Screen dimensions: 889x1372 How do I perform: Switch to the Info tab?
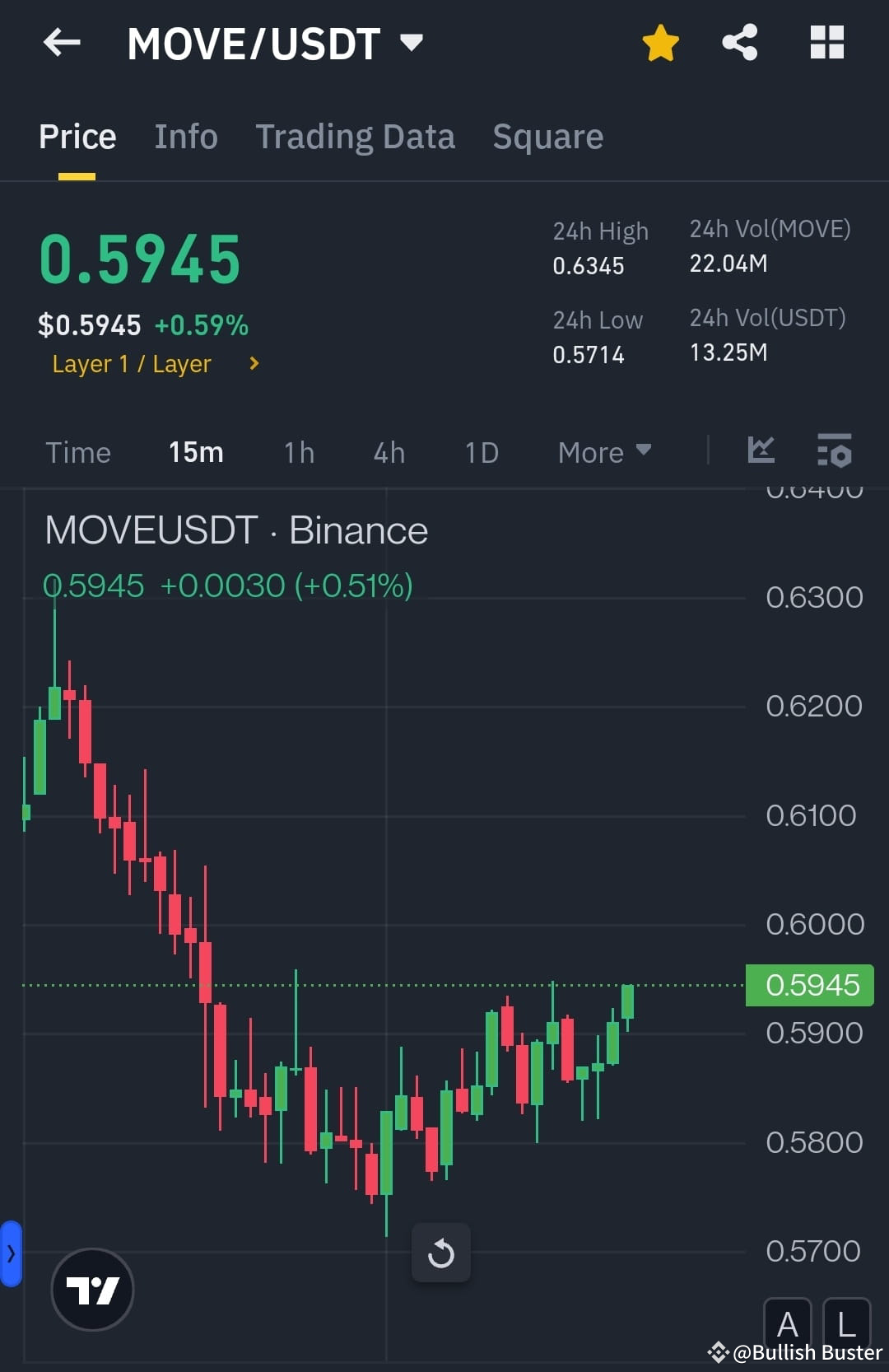[x=185, y=136]
